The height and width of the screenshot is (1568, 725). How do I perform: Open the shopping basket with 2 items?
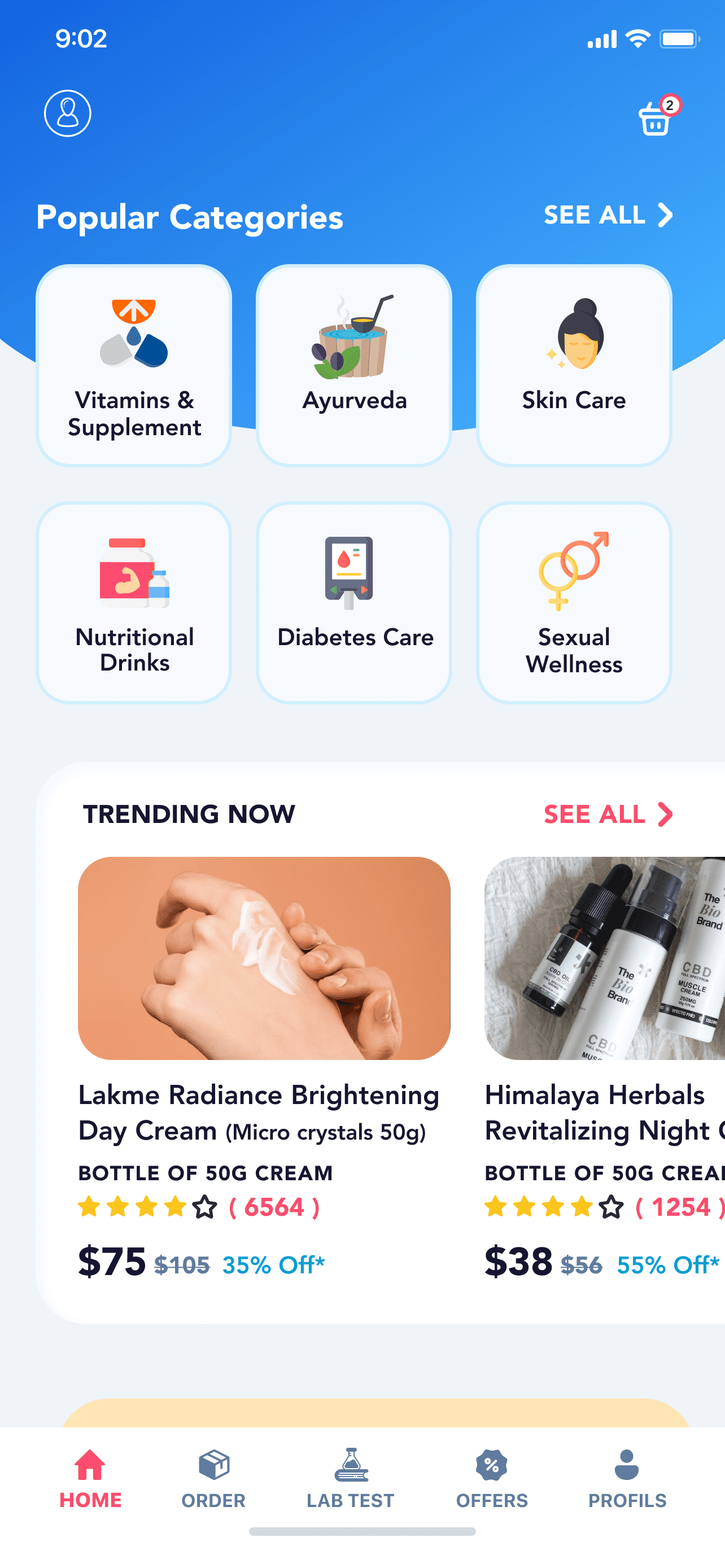pos(658,116)
